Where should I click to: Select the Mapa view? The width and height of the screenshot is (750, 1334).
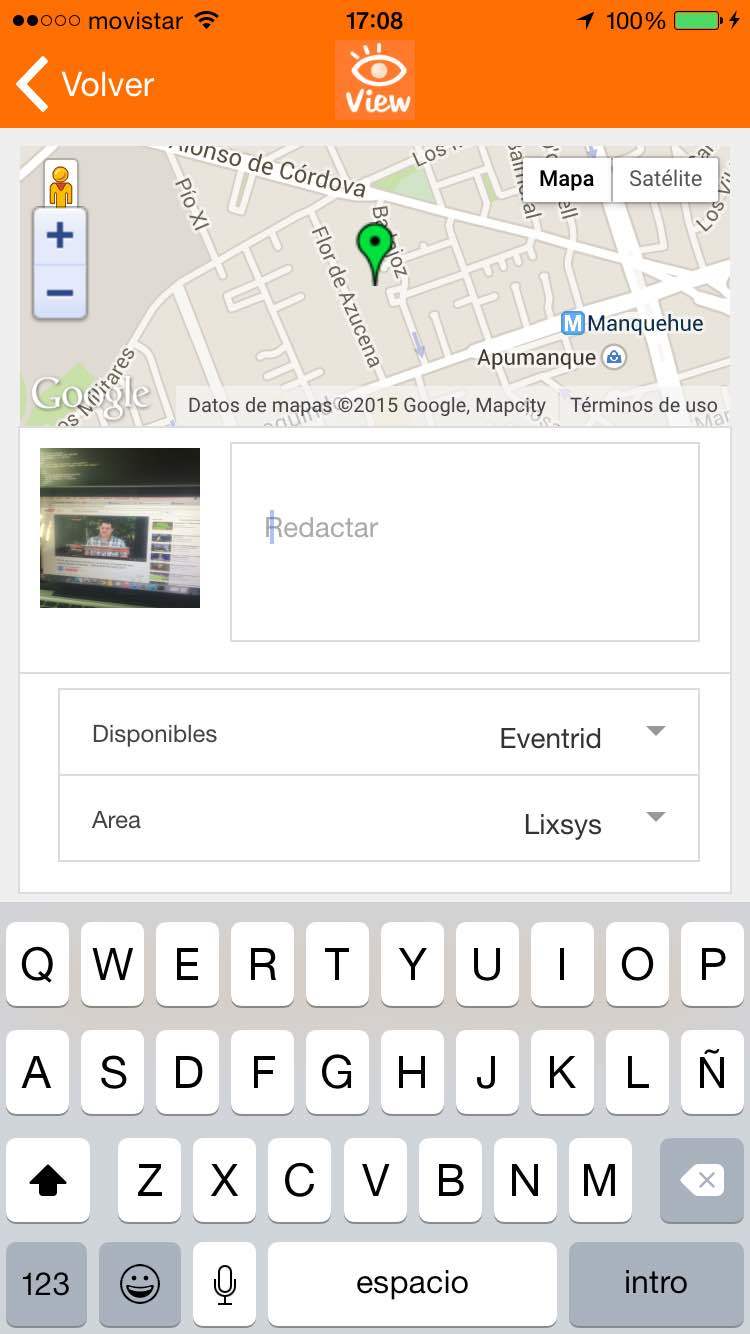(x=566, y=179)
